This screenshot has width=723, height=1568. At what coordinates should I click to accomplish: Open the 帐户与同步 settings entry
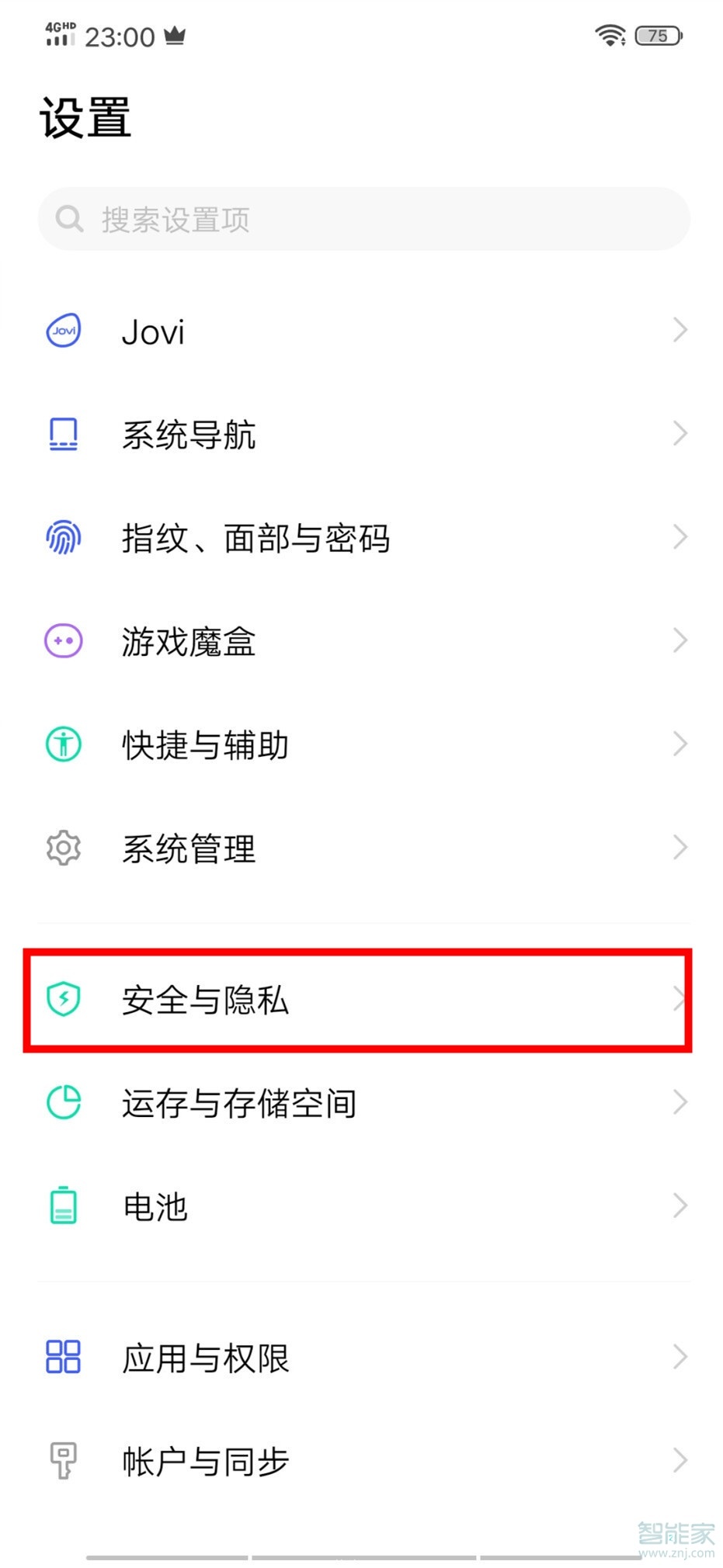(x=361, y=1459)
